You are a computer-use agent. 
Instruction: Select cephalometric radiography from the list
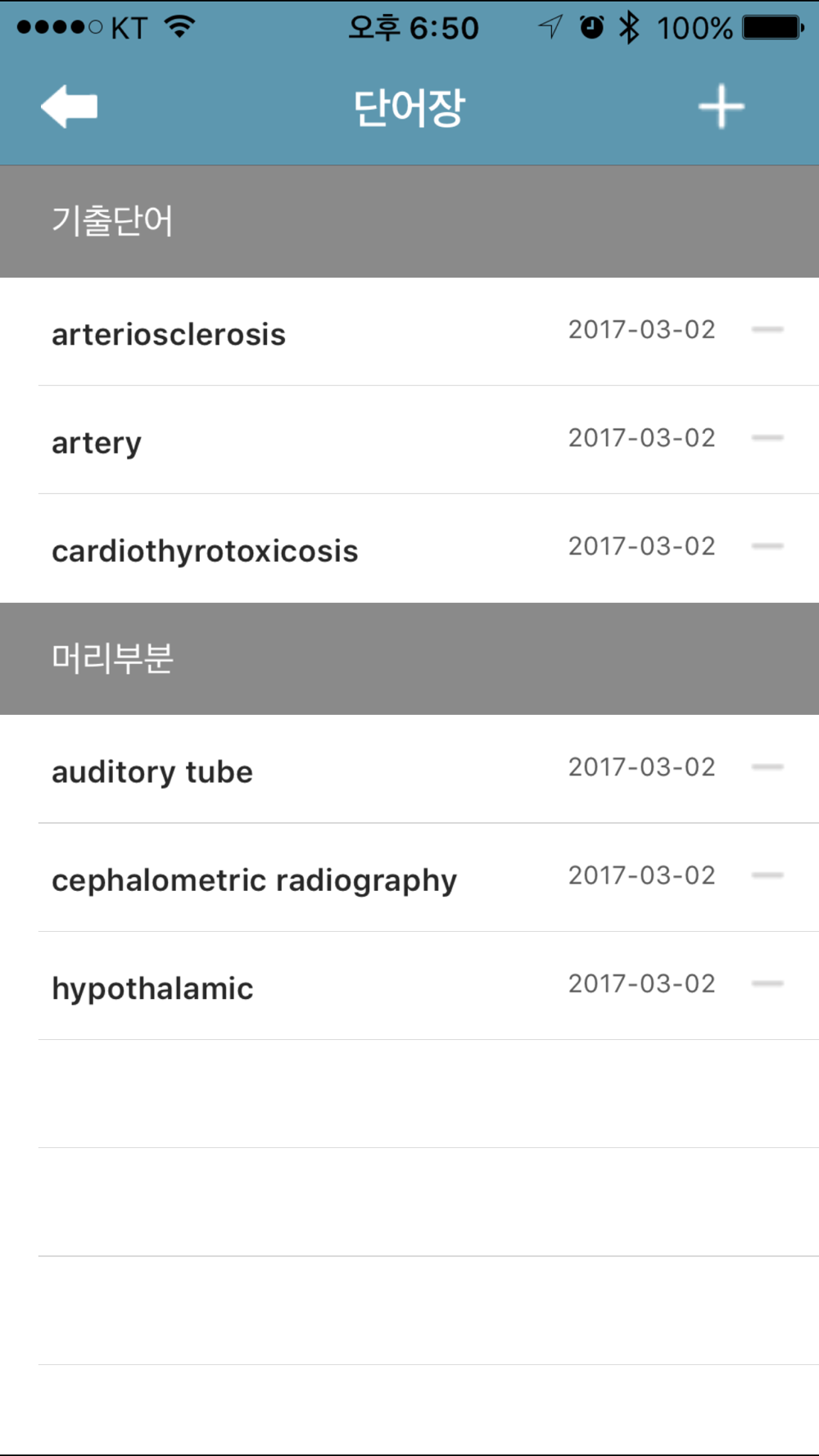[255, 880]
